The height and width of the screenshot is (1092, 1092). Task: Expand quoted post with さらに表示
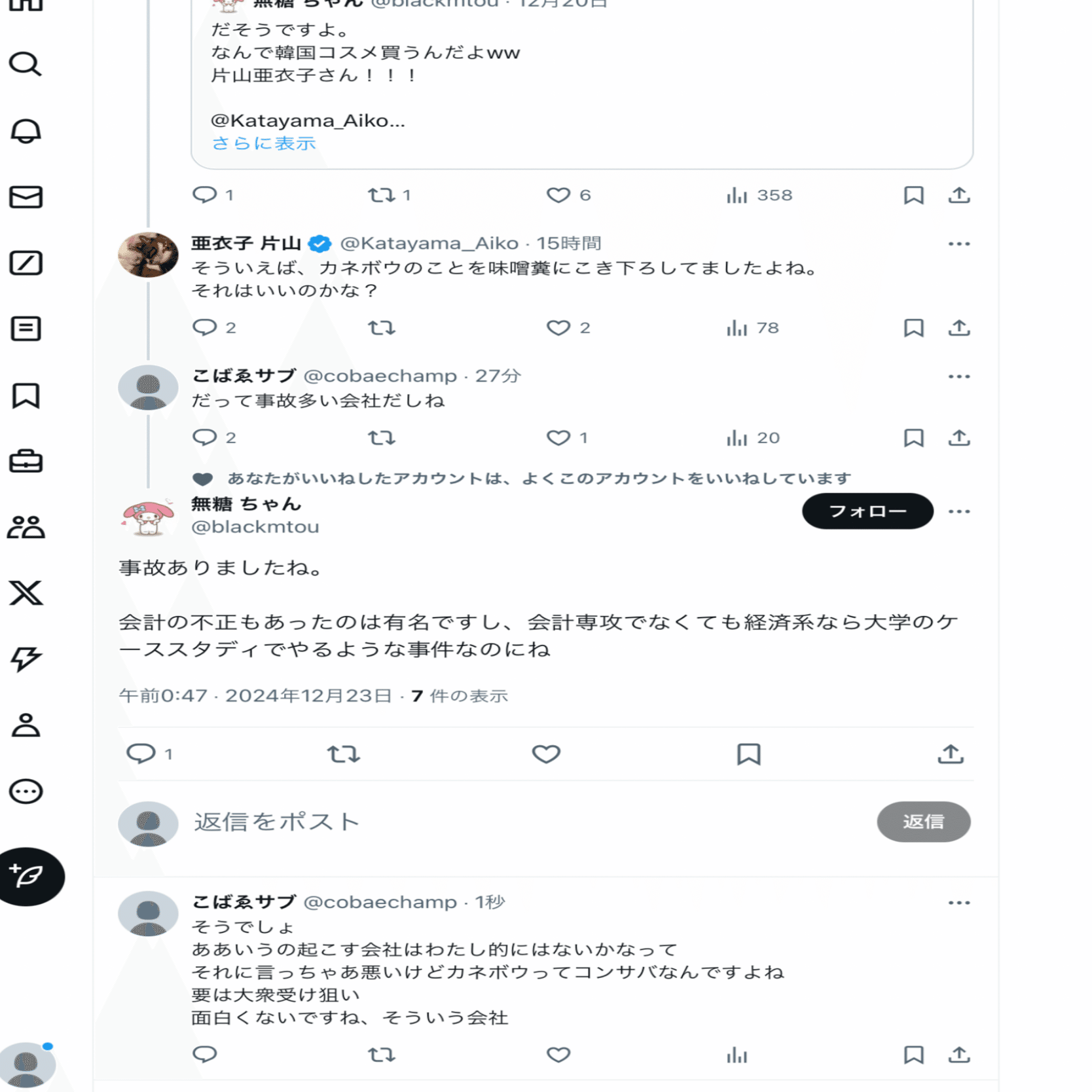tap(263, 143)
